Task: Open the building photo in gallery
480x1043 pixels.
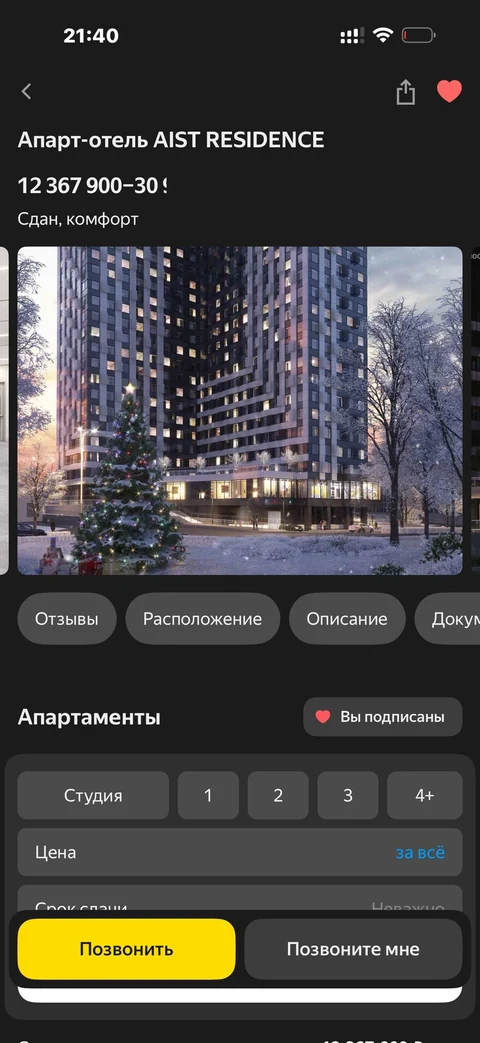Action: [240, 410]
